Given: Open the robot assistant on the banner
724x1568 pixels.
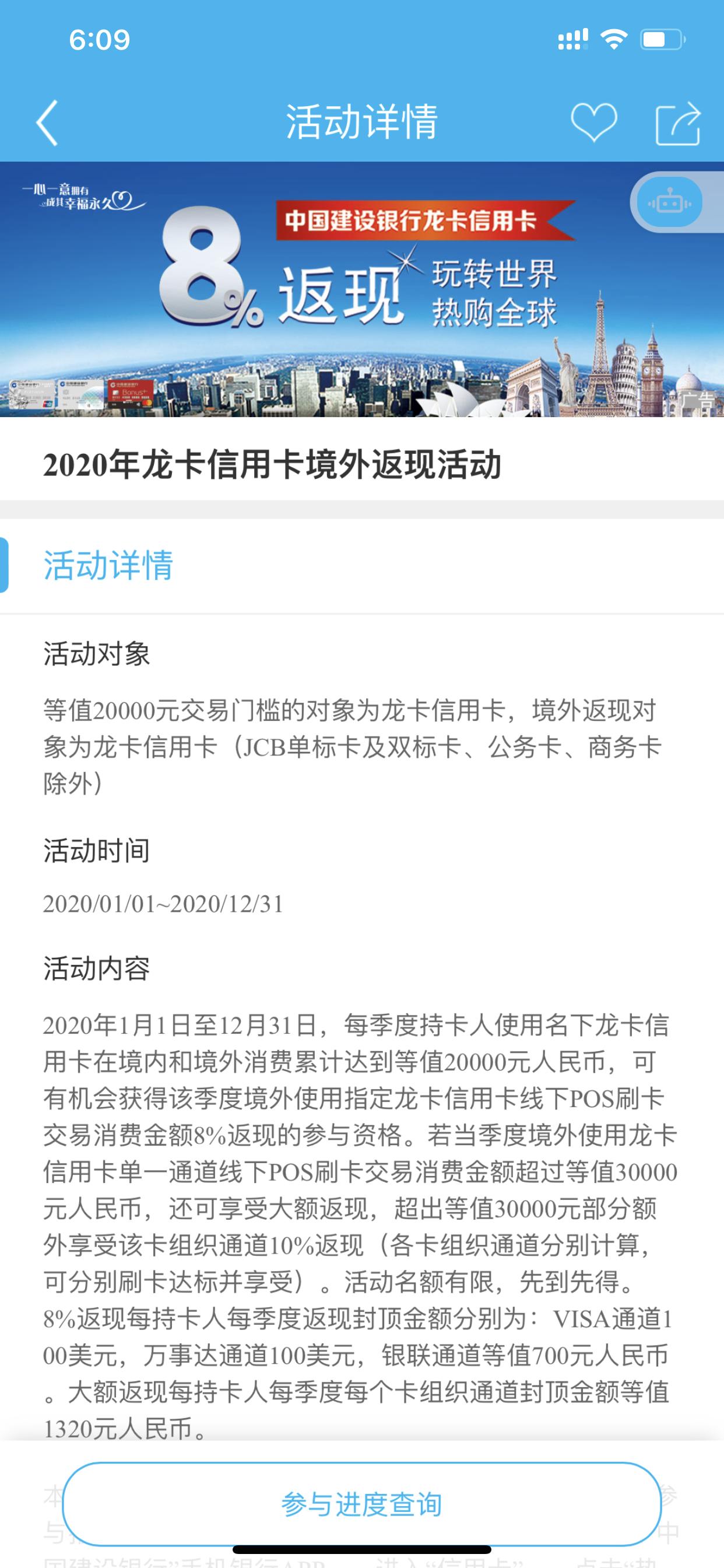Looking at the screenshot, I should click(x=669, y=202).
